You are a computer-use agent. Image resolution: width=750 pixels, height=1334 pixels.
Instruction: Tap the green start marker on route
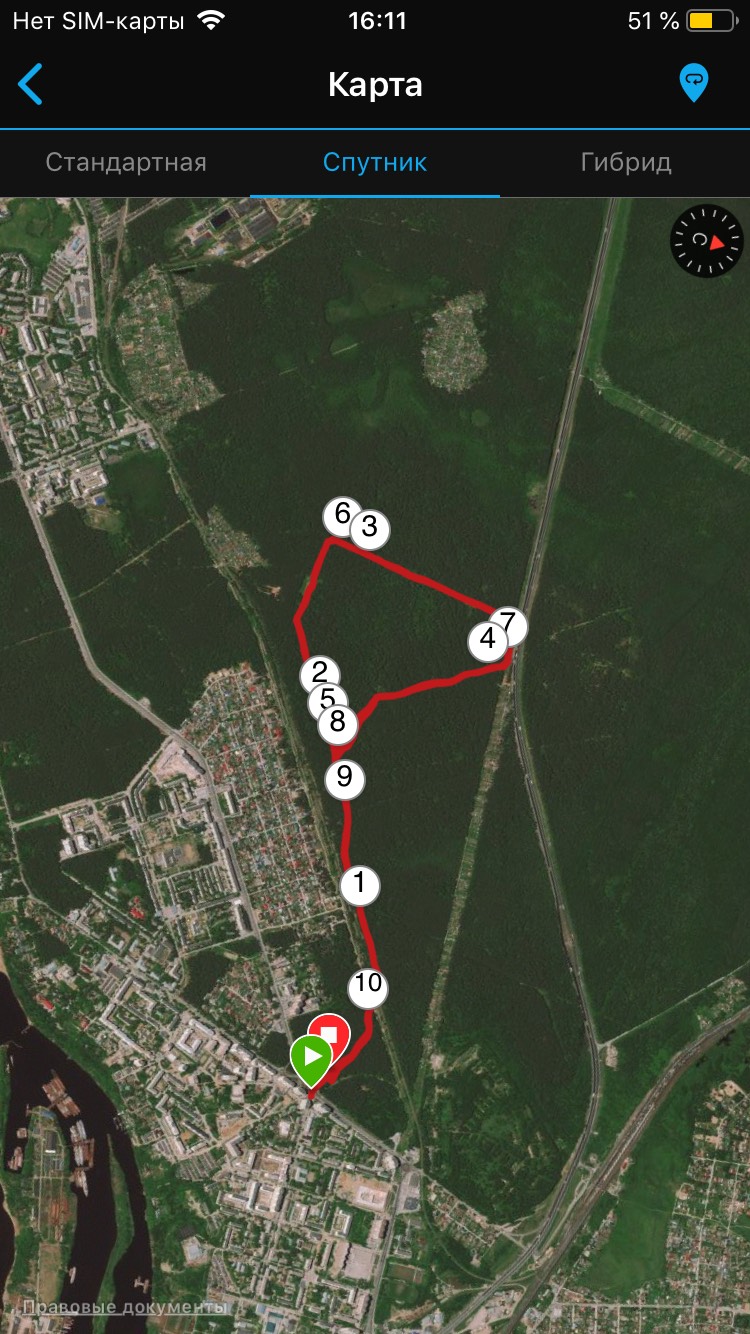(x=310, y=1057)
